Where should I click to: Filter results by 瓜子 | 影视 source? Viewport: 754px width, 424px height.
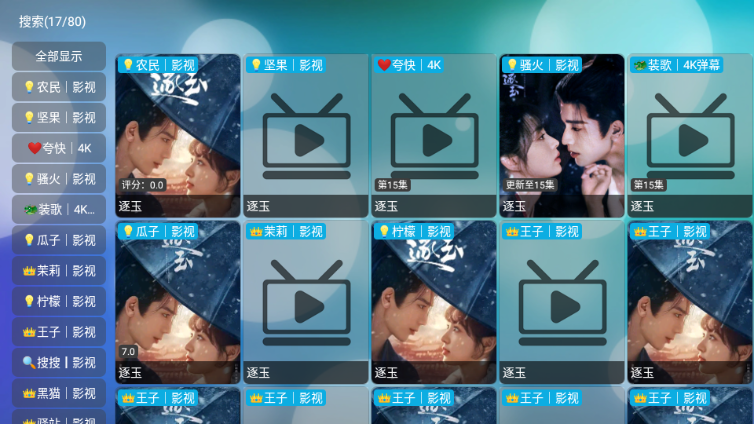(x=59, y=240)
